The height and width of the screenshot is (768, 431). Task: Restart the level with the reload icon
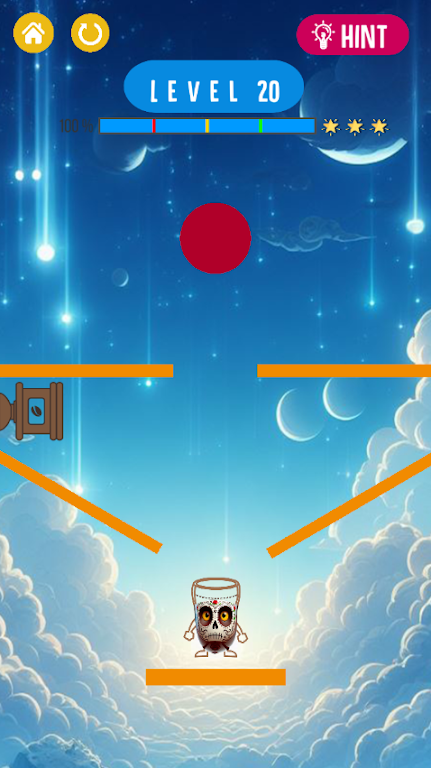[90, 33]
